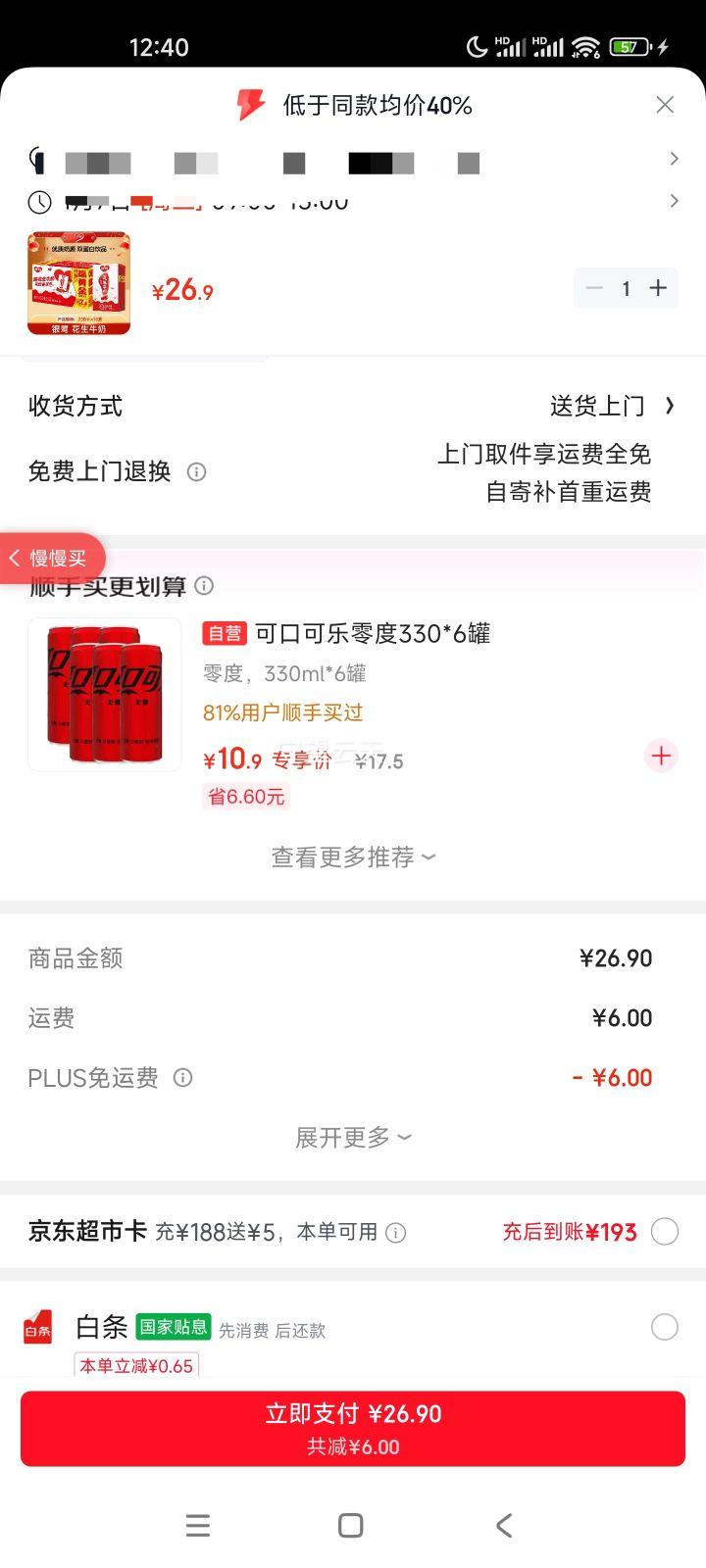The width and height of the screenshot is (706, 1568).
Task: Select the 充后到账¥193 radio circle
Action: coord(664,1232)
